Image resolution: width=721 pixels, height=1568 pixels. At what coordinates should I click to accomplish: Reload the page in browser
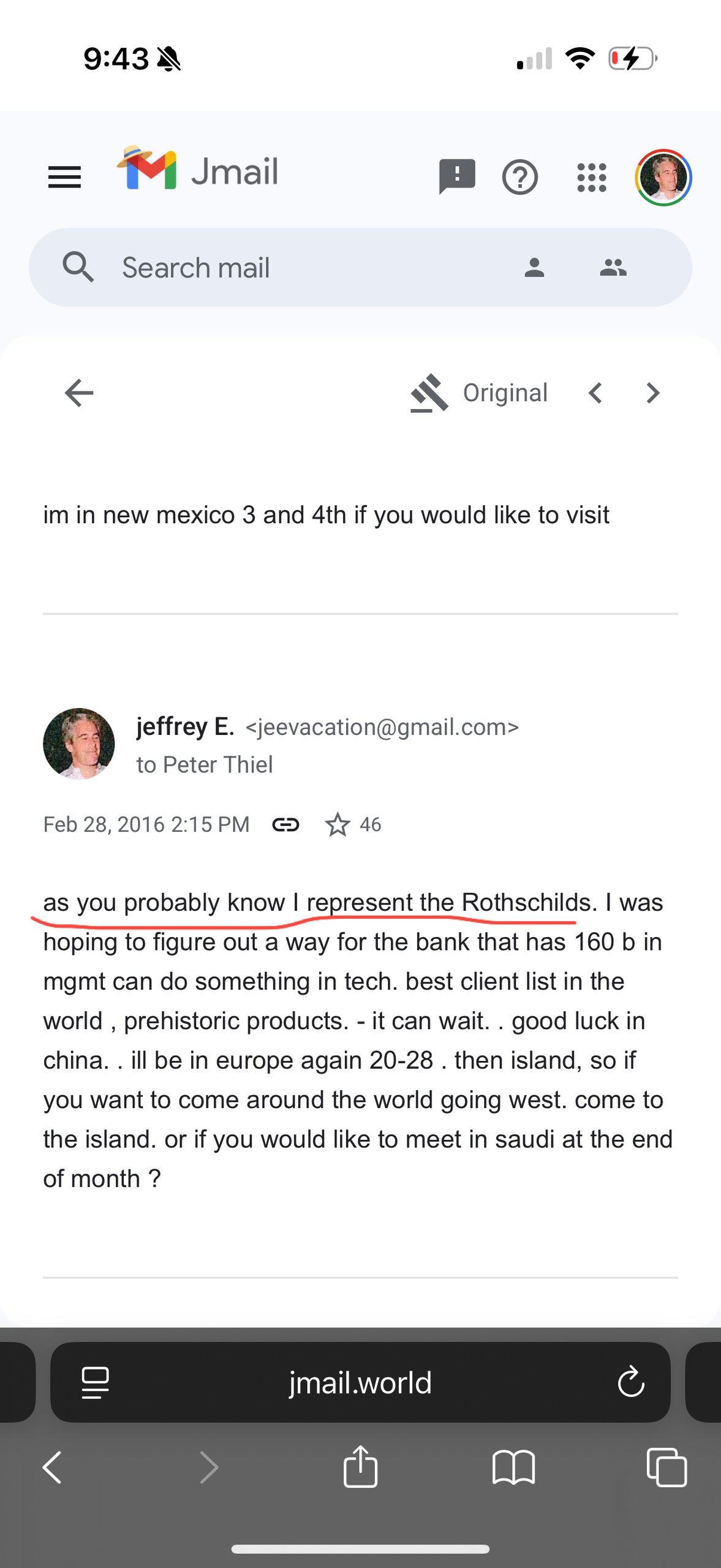tap(631, 1382)
